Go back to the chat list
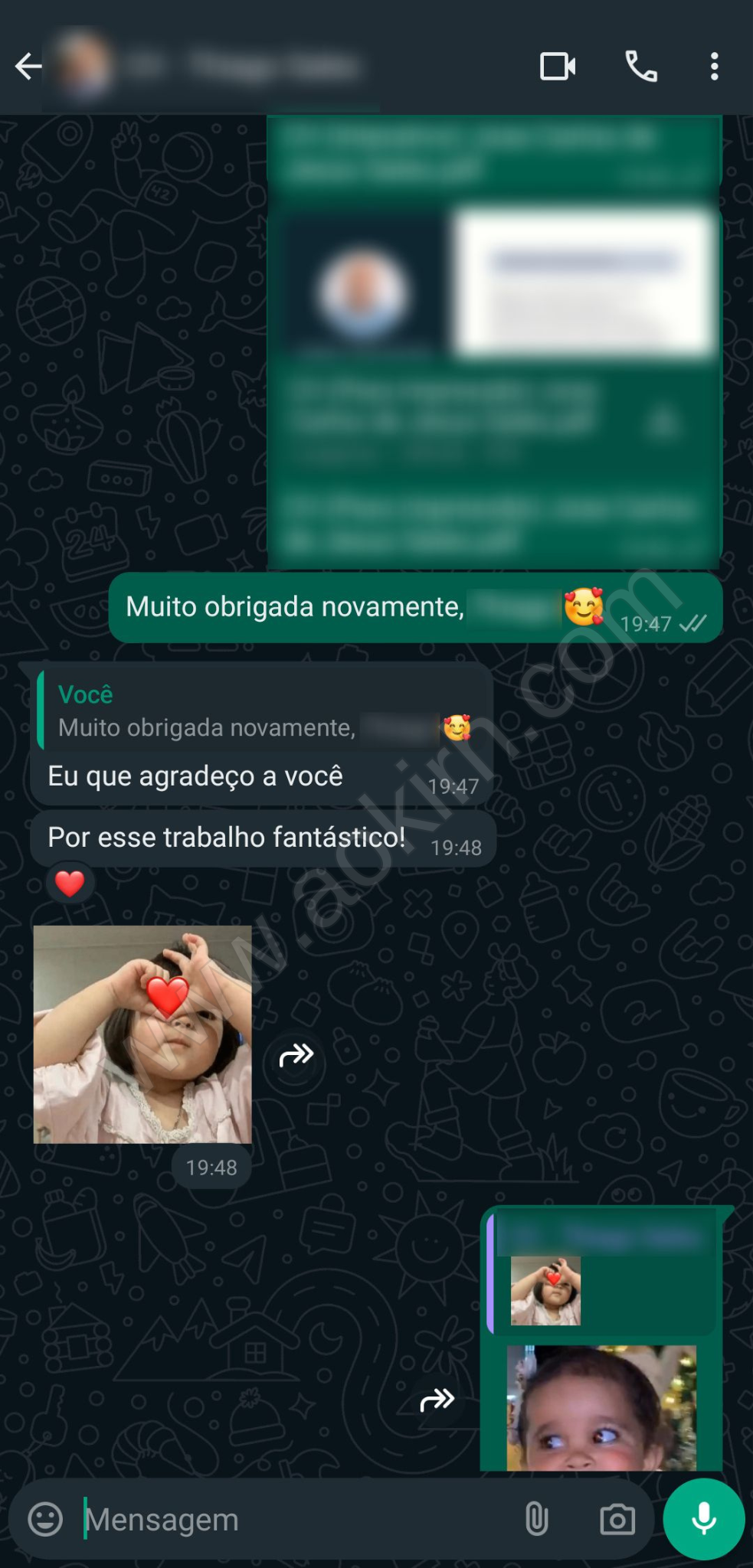Viewport: 753px width, 1568px height. 28,67
